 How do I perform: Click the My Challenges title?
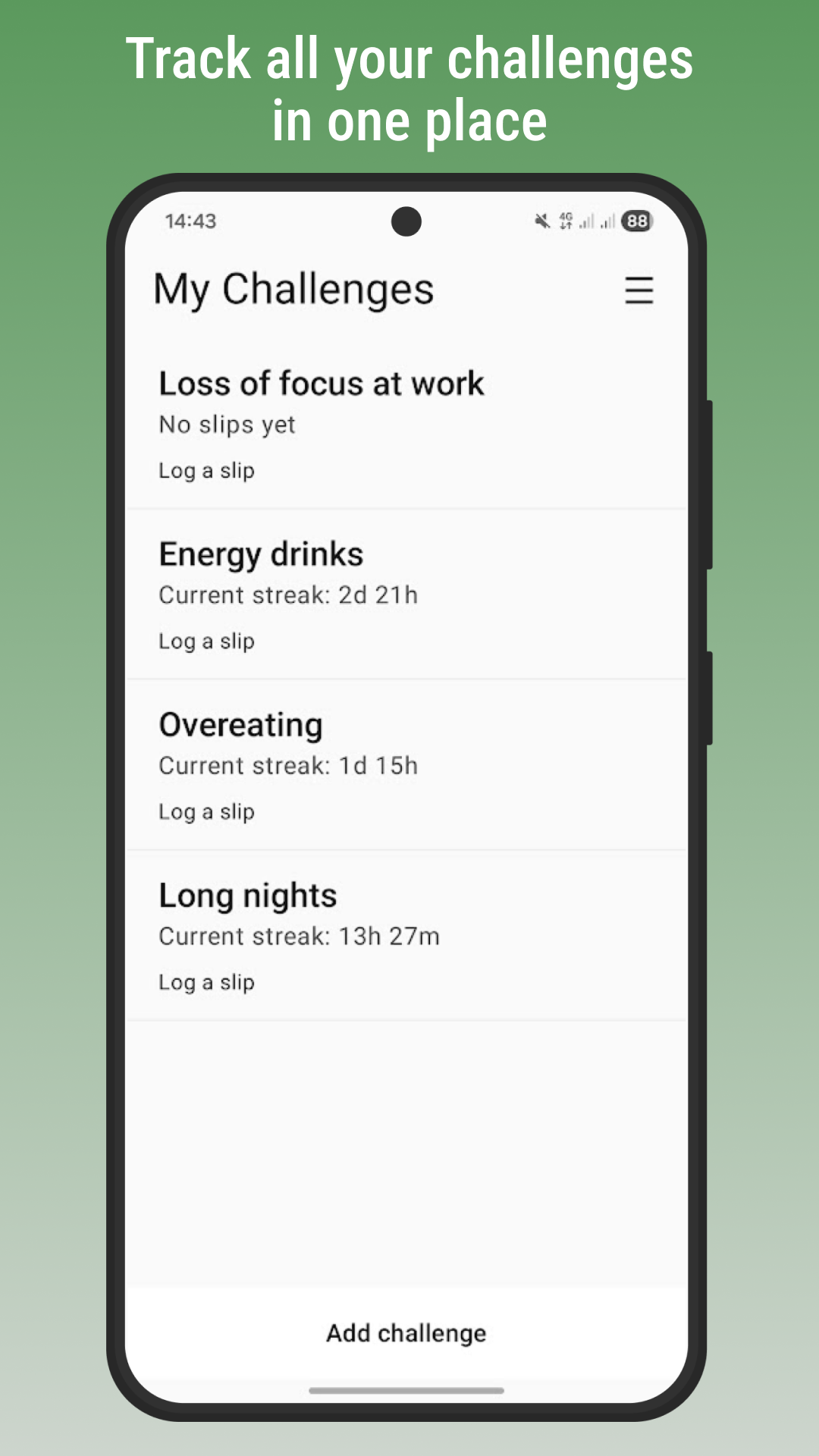coord(294,288)
